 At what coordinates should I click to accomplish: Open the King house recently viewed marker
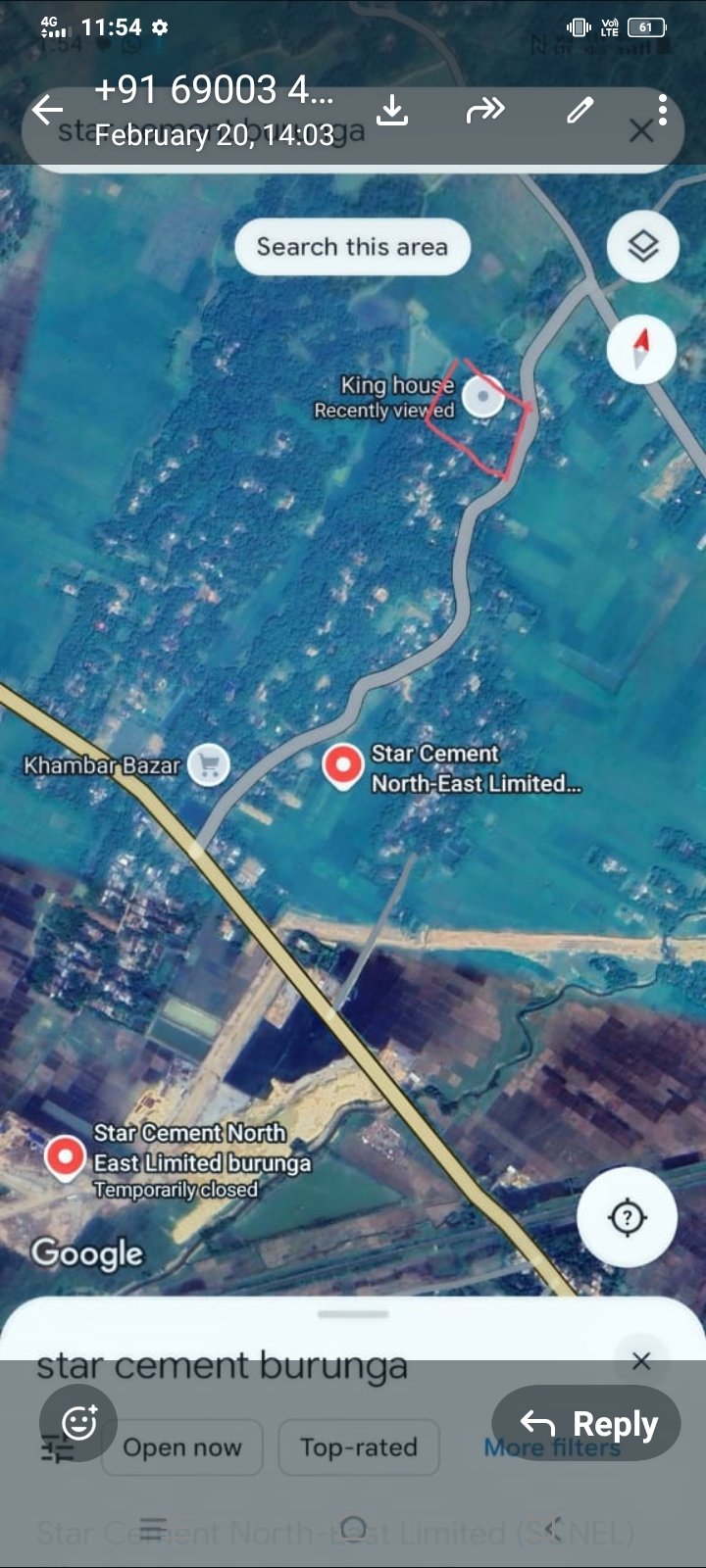click(482, 396)
